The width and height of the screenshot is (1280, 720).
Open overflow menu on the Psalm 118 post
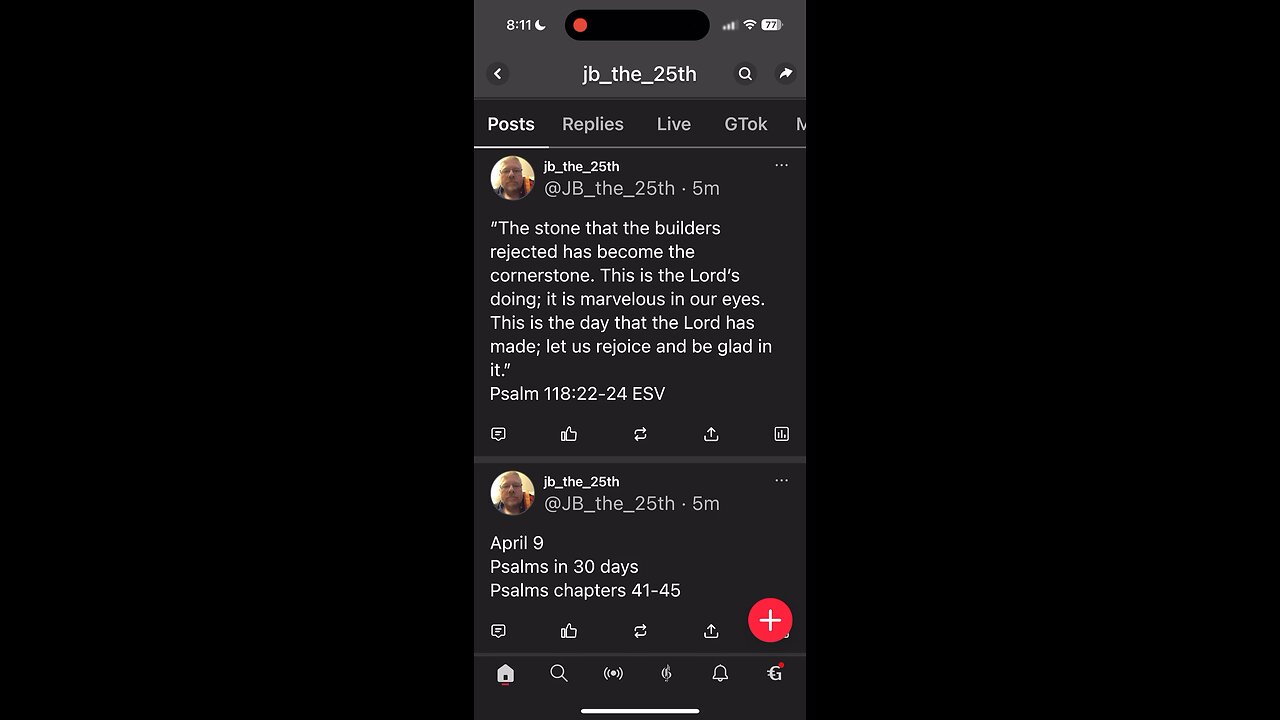[781, 166]
